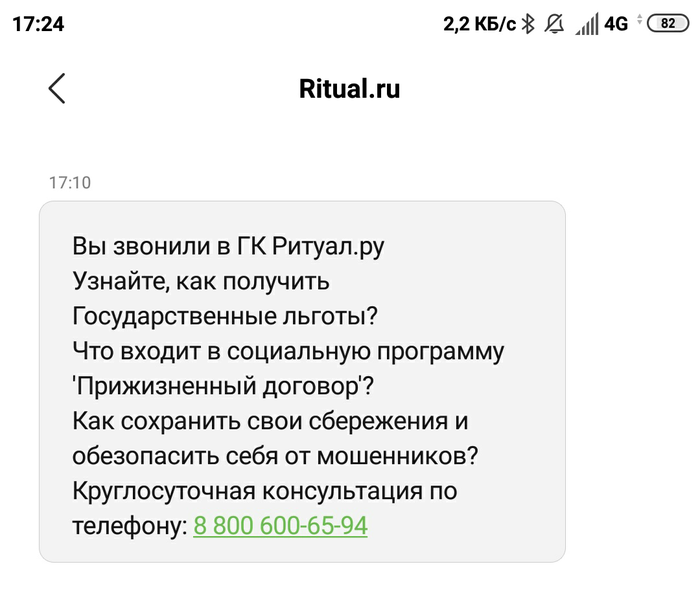The height and width of the screenshot is (595, 700).
Task: Call the linked number 8 800 600-65-94
Action: coord(280,525)
